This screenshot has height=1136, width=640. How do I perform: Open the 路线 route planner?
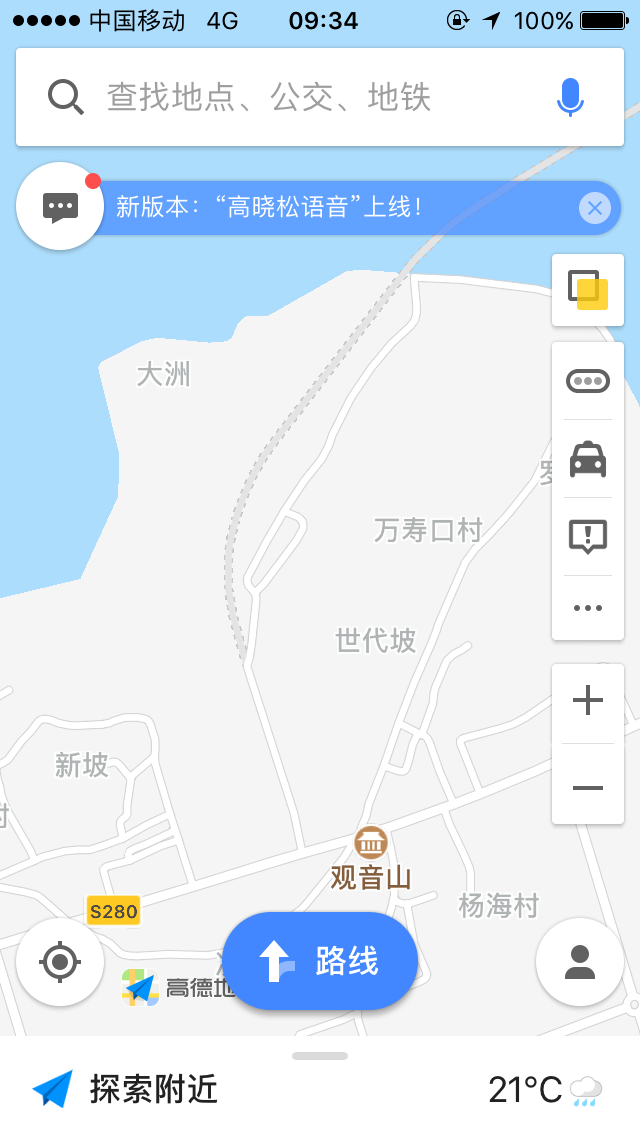pyautogui.click(x=320, y=962)
